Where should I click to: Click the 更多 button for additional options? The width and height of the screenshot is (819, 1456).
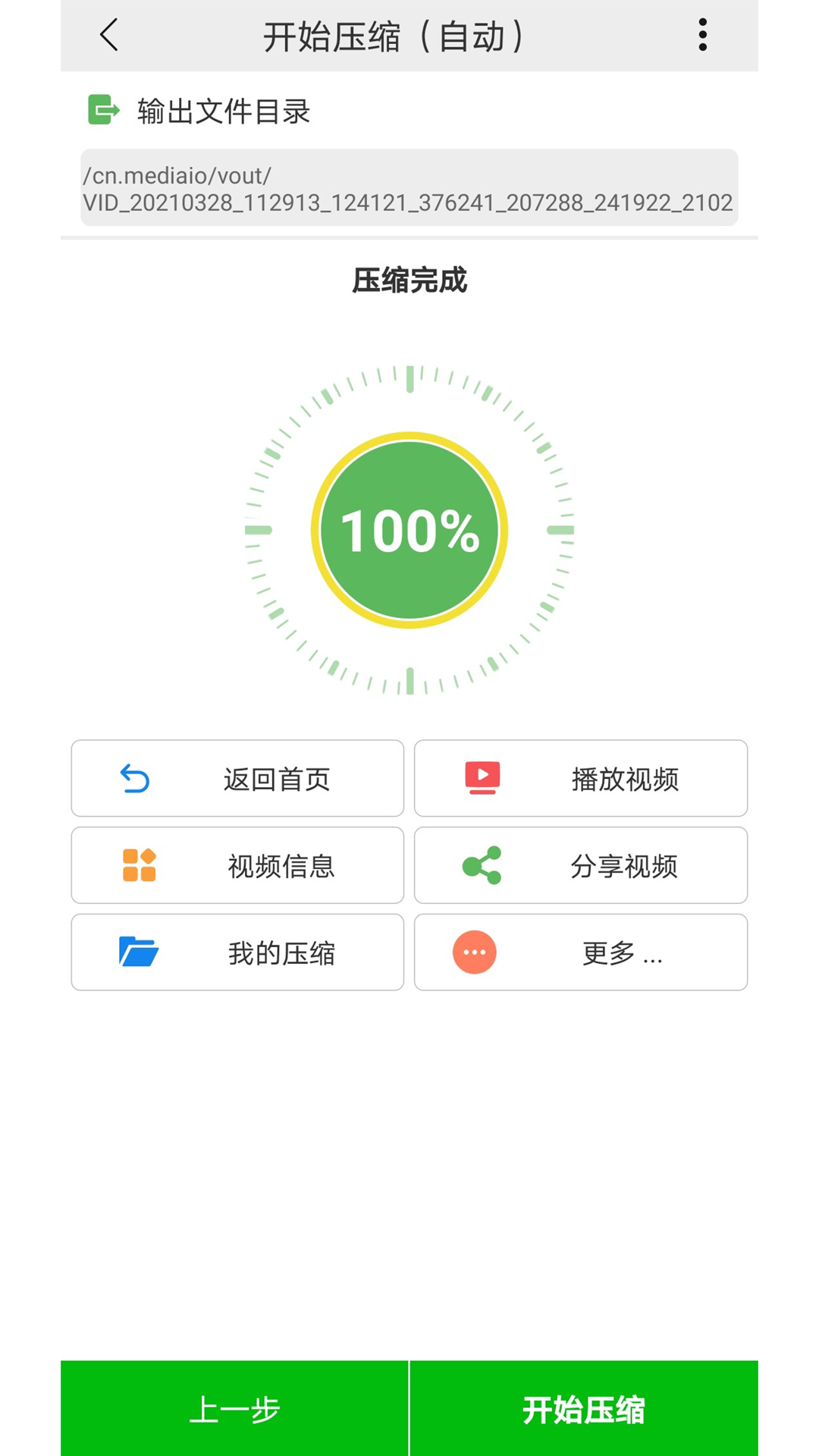(580, 952)
